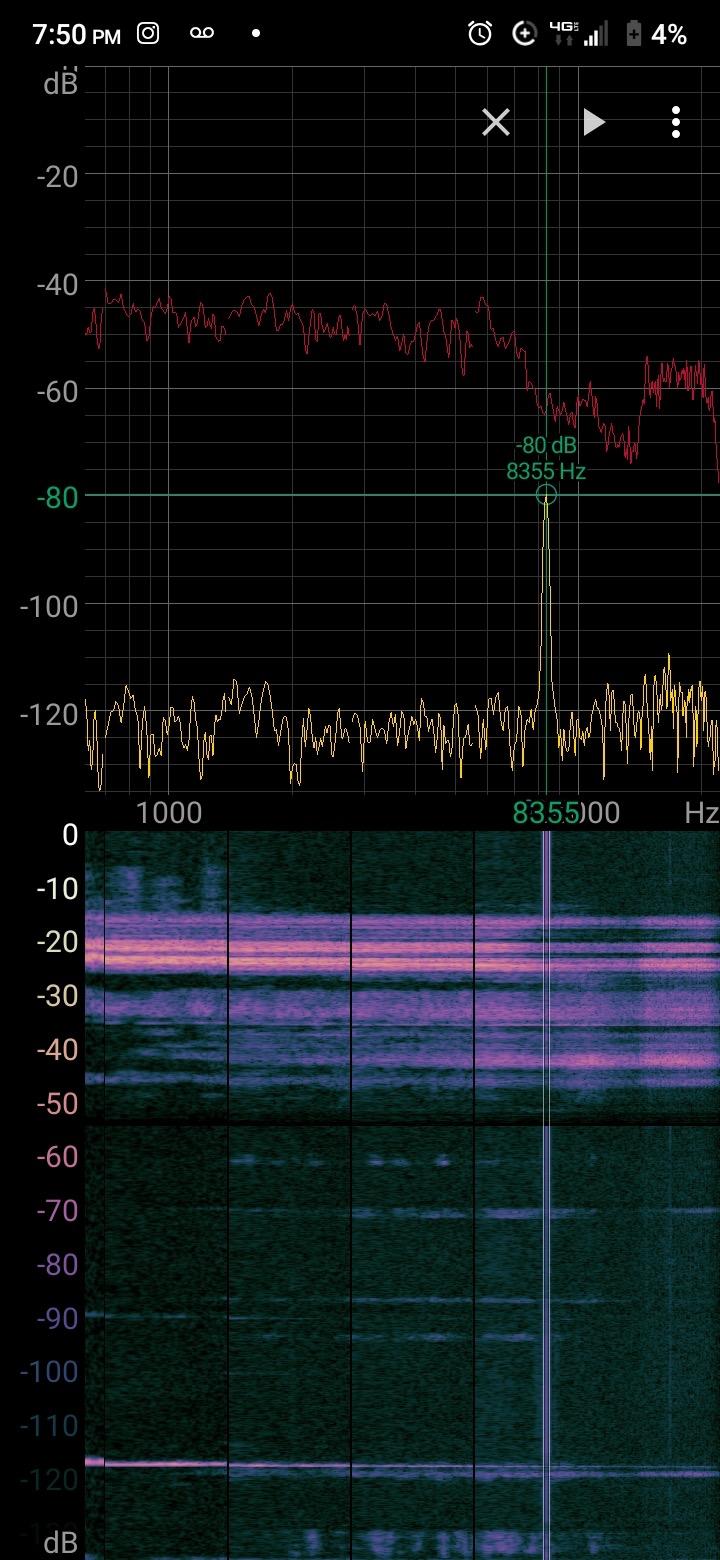Close the frozen spectrum view
Screen dimensions: 720x1560
coord(496,122)
